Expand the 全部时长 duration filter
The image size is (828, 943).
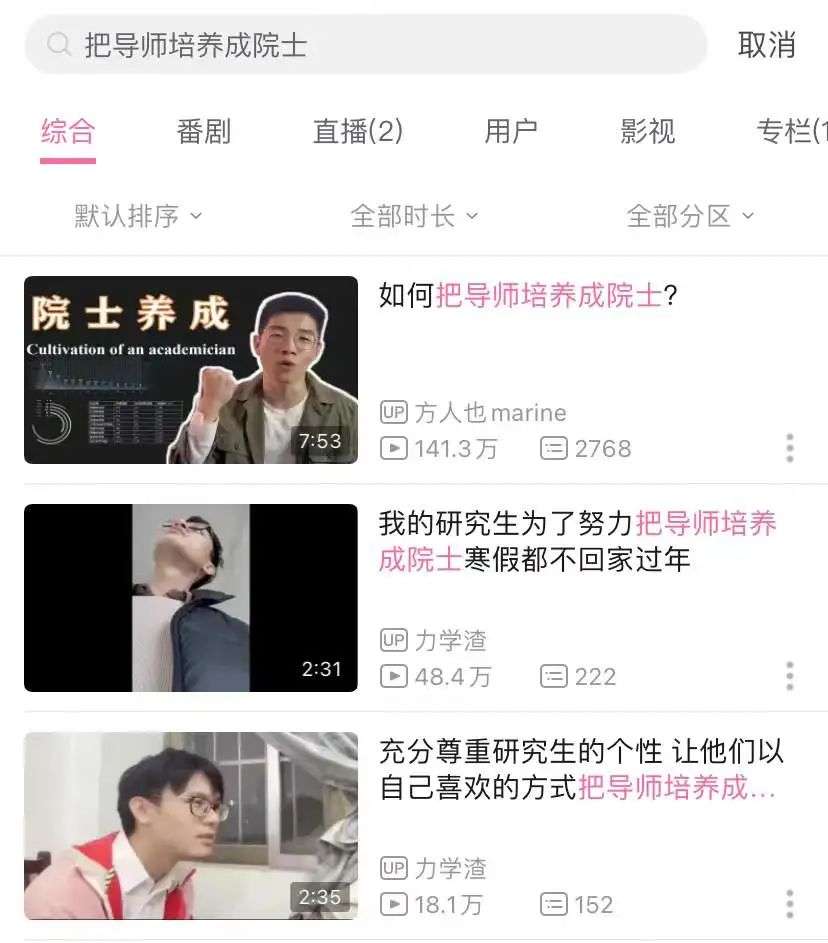pos(414,216)
